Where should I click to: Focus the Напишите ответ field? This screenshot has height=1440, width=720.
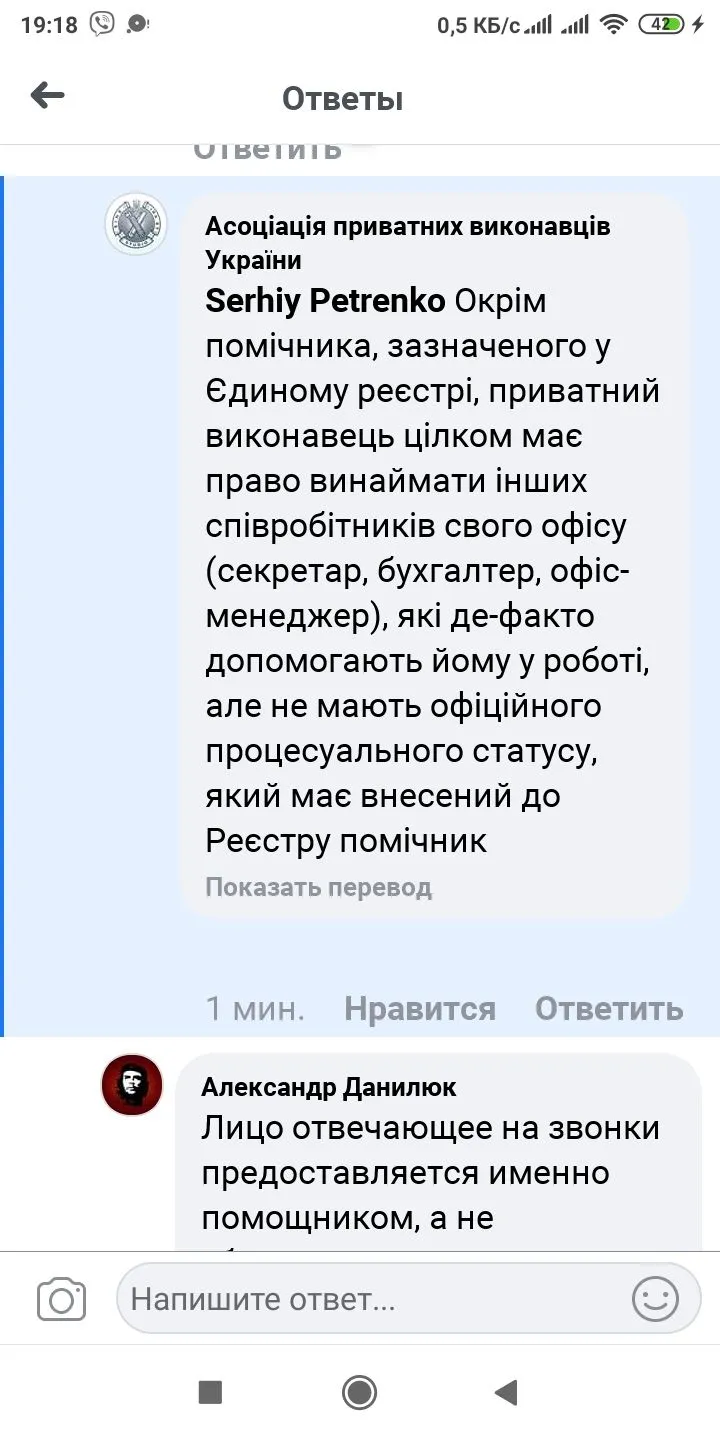[370, 1300]
